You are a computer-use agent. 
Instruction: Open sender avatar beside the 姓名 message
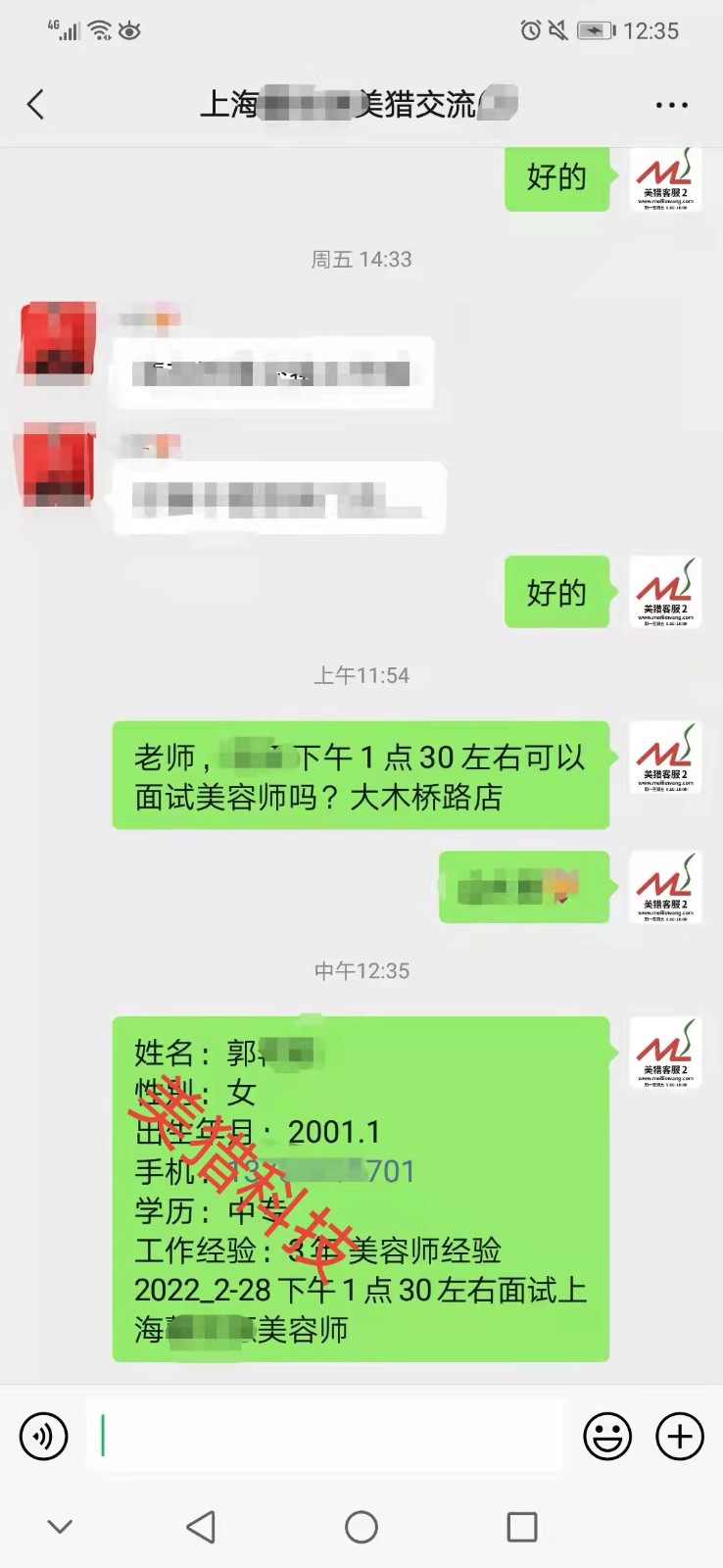(665, 1054)
